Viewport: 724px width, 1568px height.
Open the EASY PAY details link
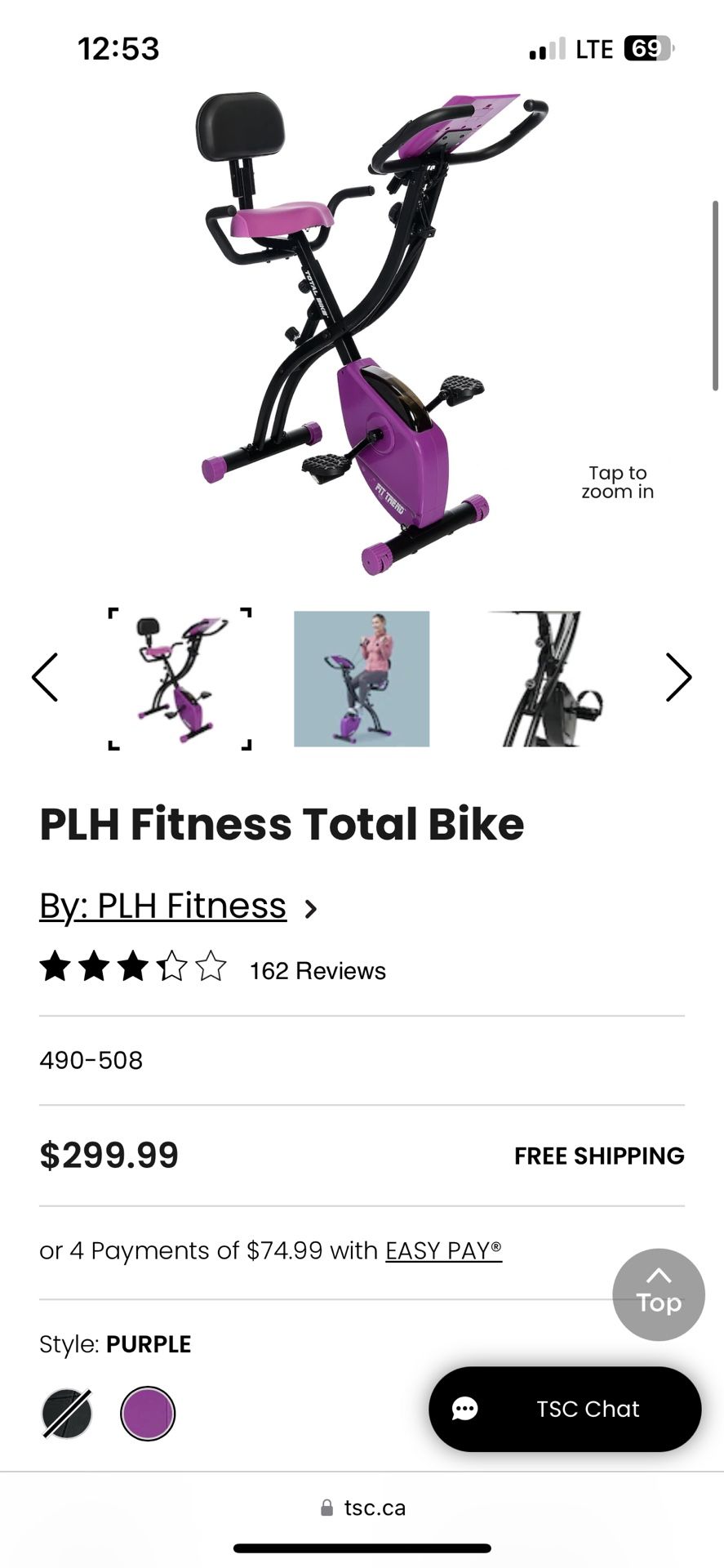pos(442,1250)
